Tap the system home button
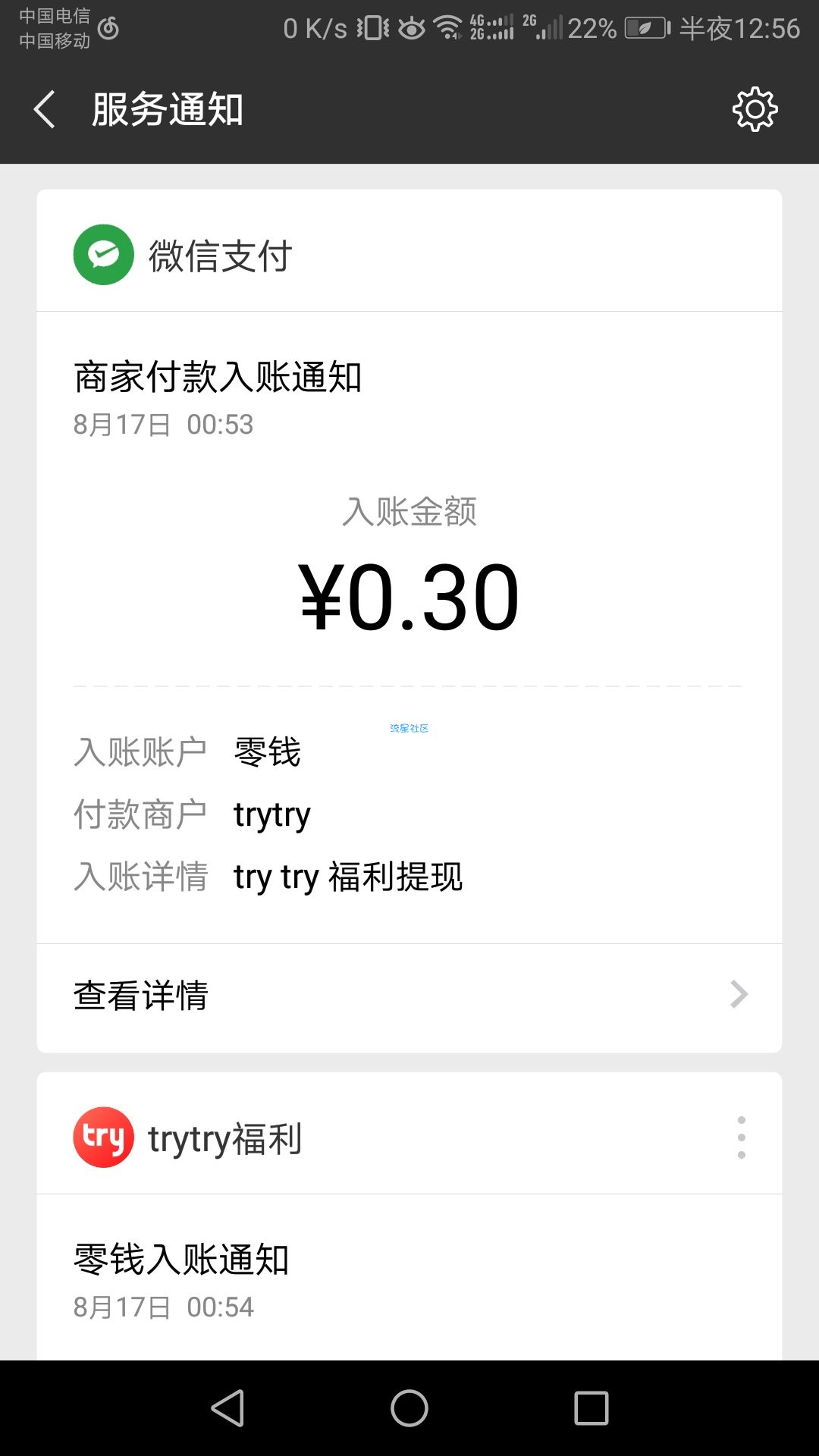The height and width of the screenshot is (1456, 819). click(409, 1408)
